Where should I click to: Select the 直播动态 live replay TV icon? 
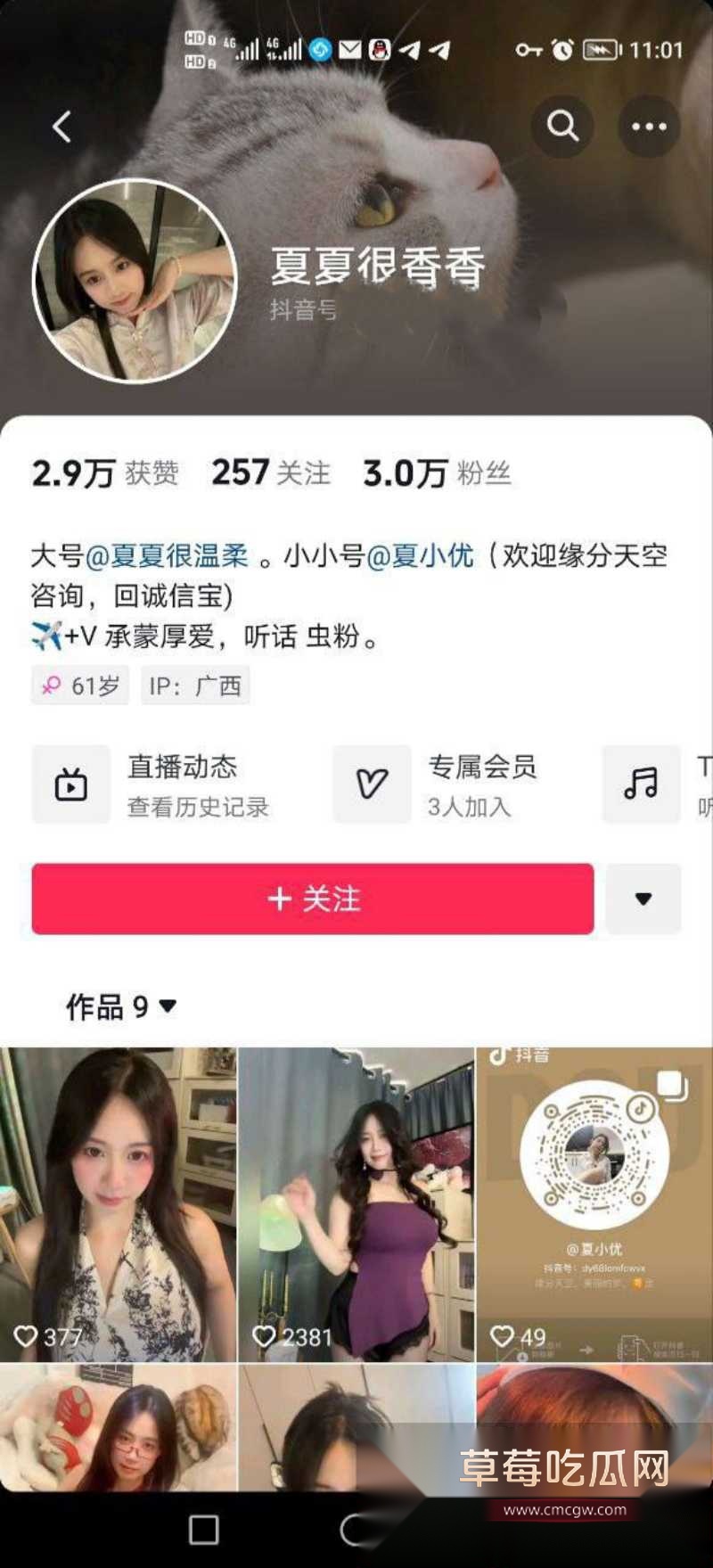click(x=70, y=784)
